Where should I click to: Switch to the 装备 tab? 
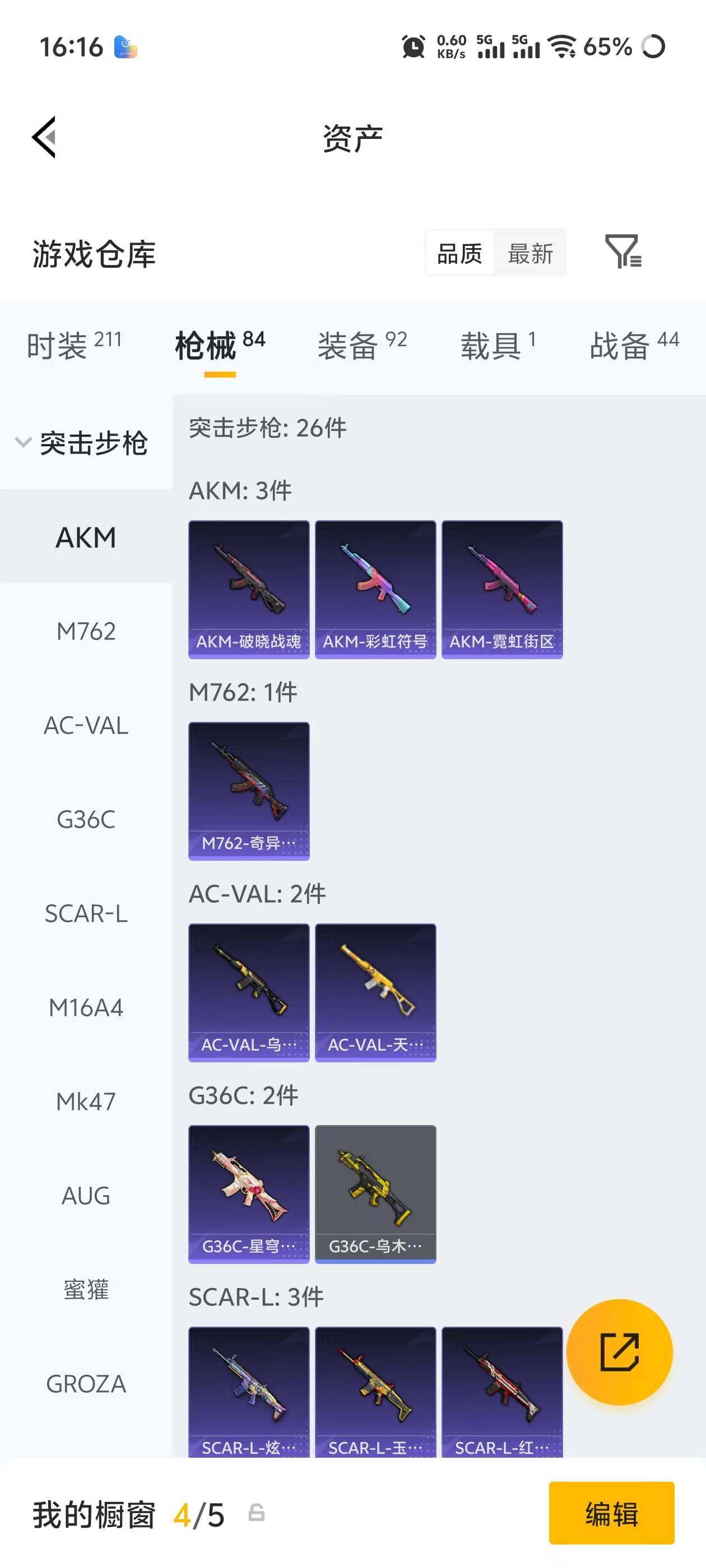point(362,345)
